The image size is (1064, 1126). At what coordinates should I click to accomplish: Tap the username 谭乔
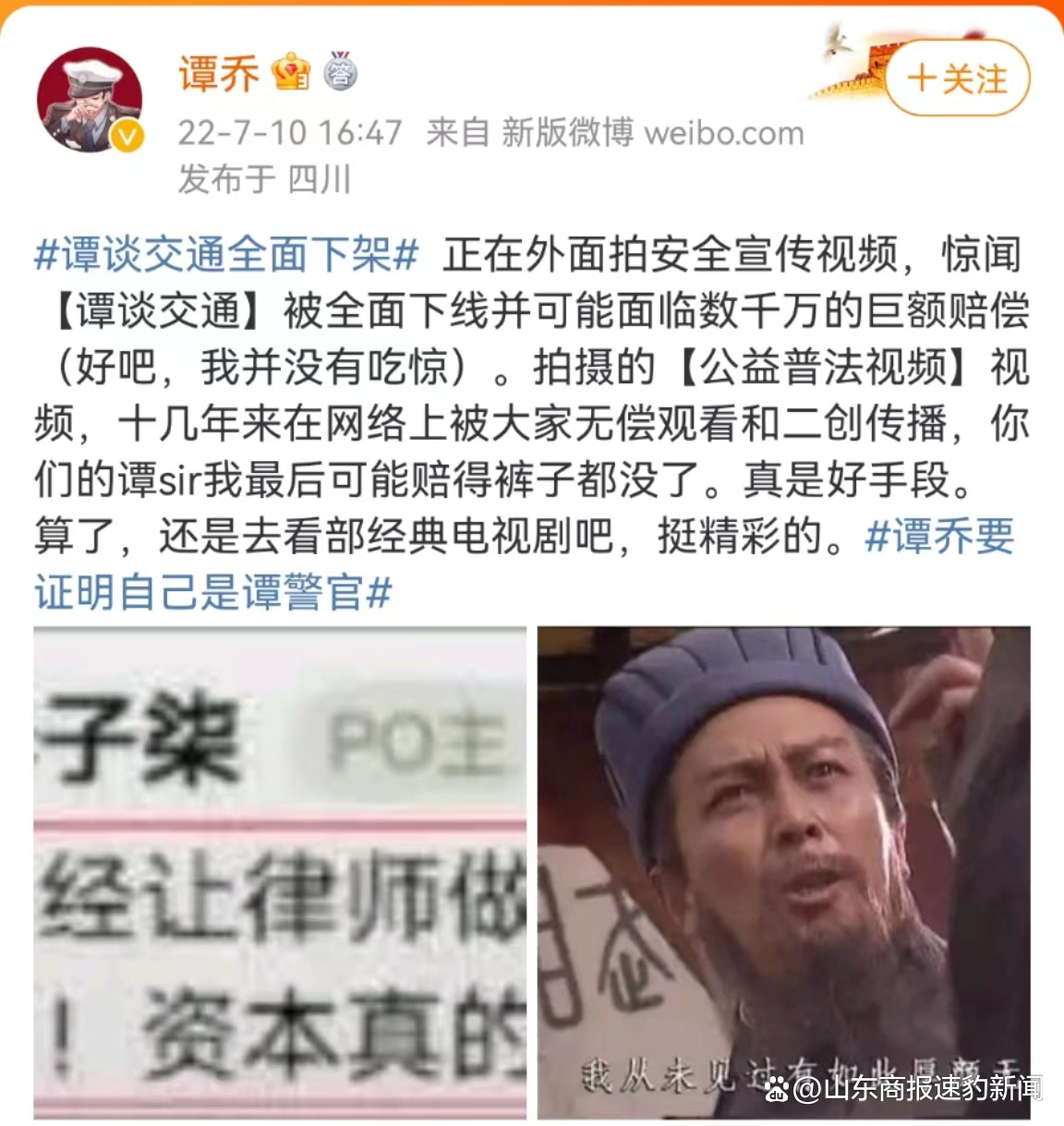point(219,74)
